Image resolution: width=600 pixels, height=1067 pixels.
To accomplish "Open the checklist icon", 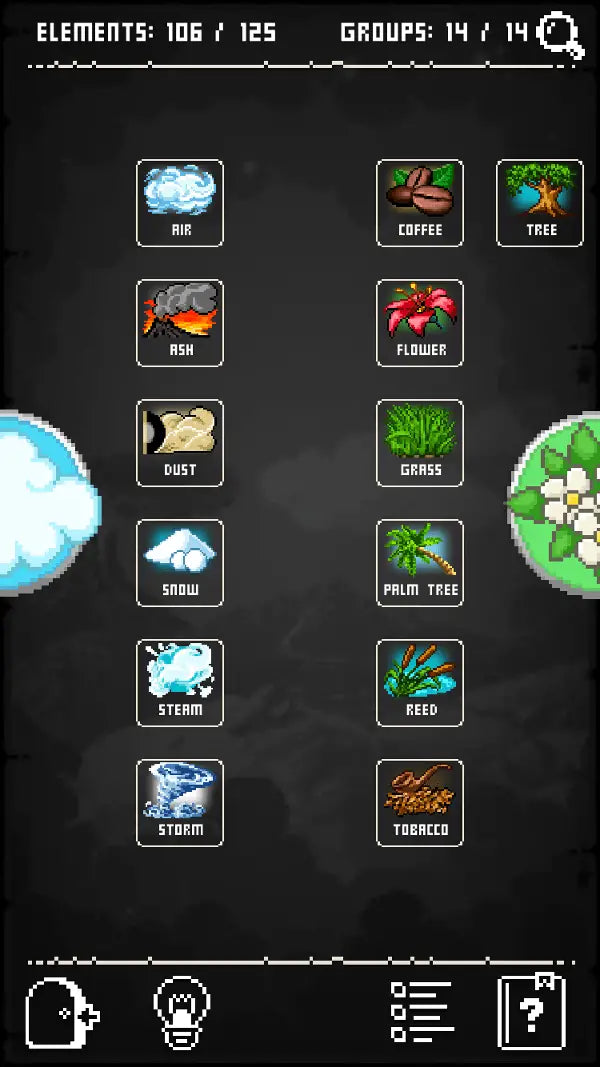I will point(421,1013).
